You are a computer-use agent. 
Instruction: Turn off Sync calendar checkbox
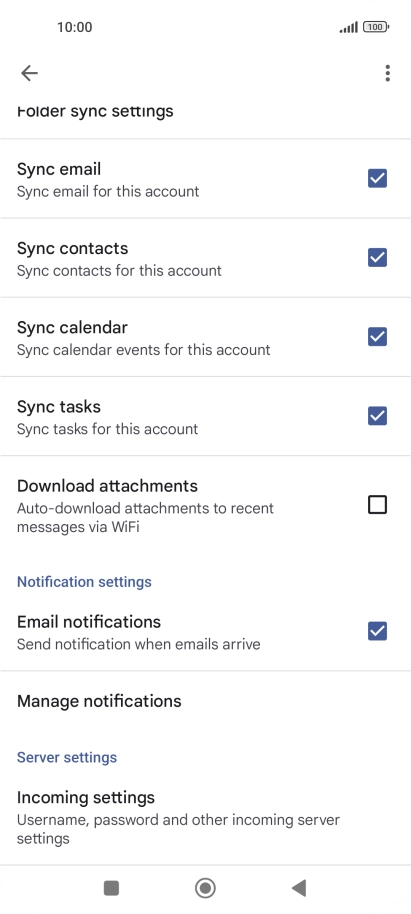(x=377, y=336)
